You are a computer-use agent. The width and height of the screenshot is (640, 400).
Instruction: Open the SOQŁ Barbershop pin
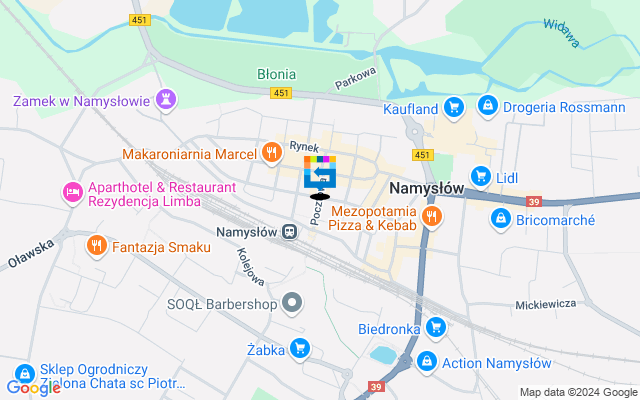(x=292, y=301)
